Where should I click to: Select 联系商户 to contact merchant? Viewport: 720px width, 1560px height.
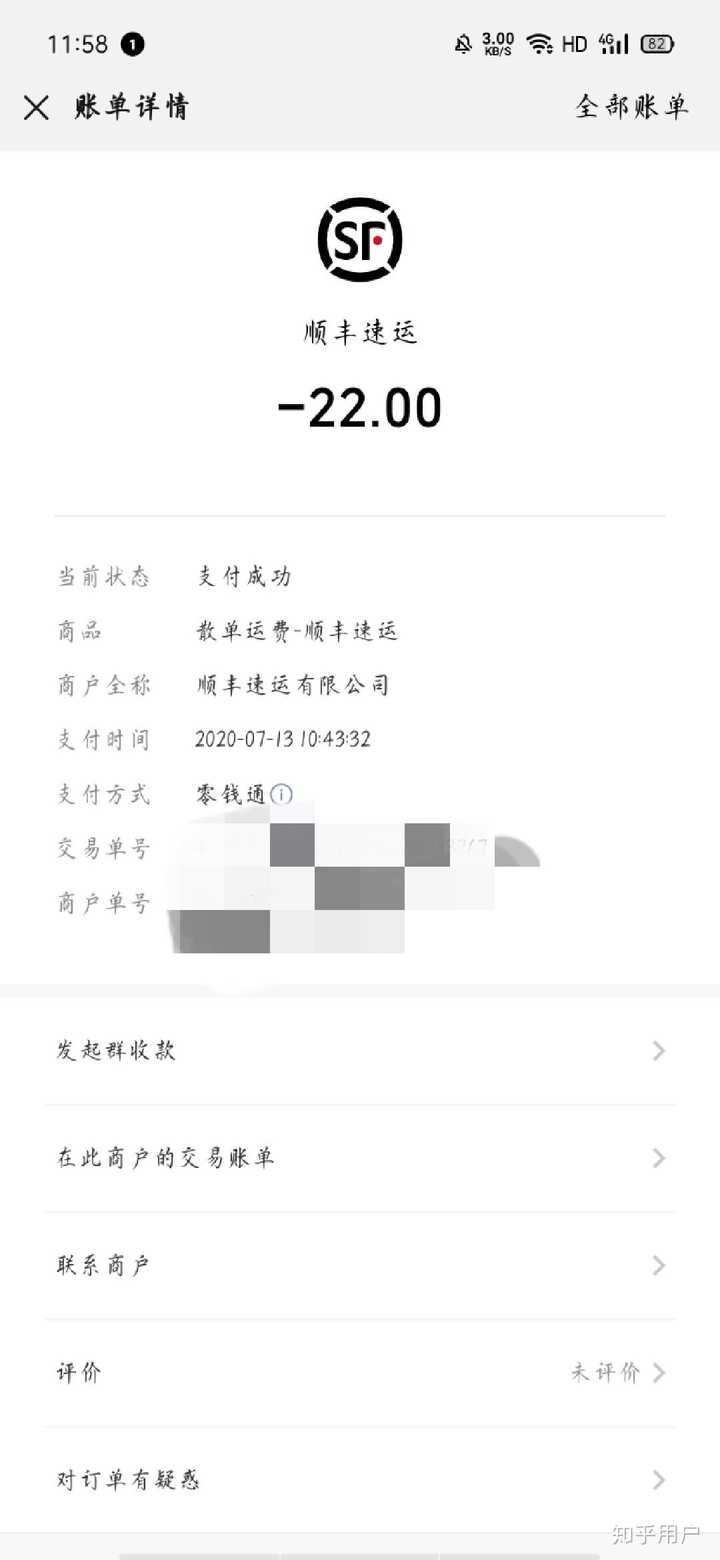[x=360, y=1266]
